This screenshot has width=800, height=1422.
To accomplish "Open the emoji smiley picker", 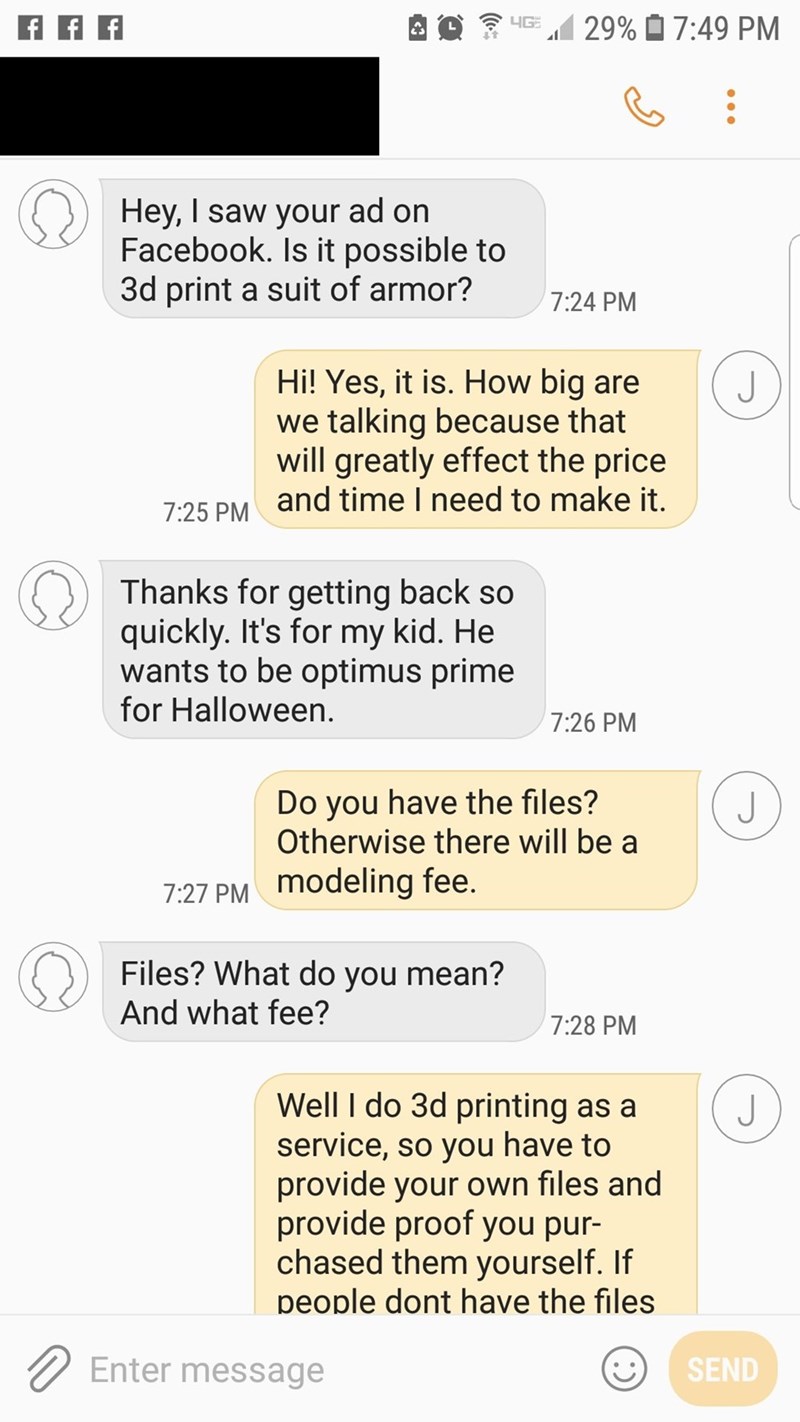I will click(623, 1369).
